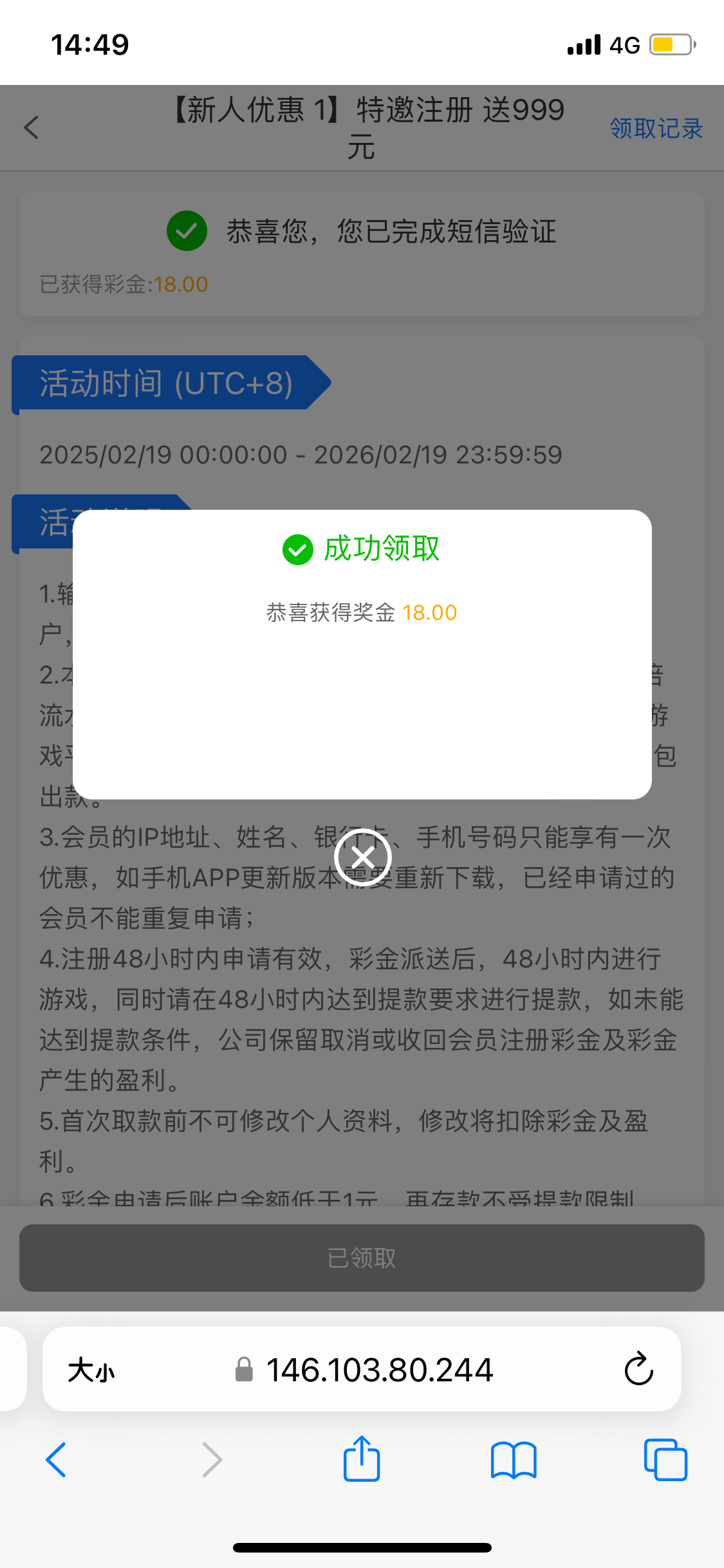
Task: Tap the address bar showing 146.103.80.244
Action: tap(378, 1370)
